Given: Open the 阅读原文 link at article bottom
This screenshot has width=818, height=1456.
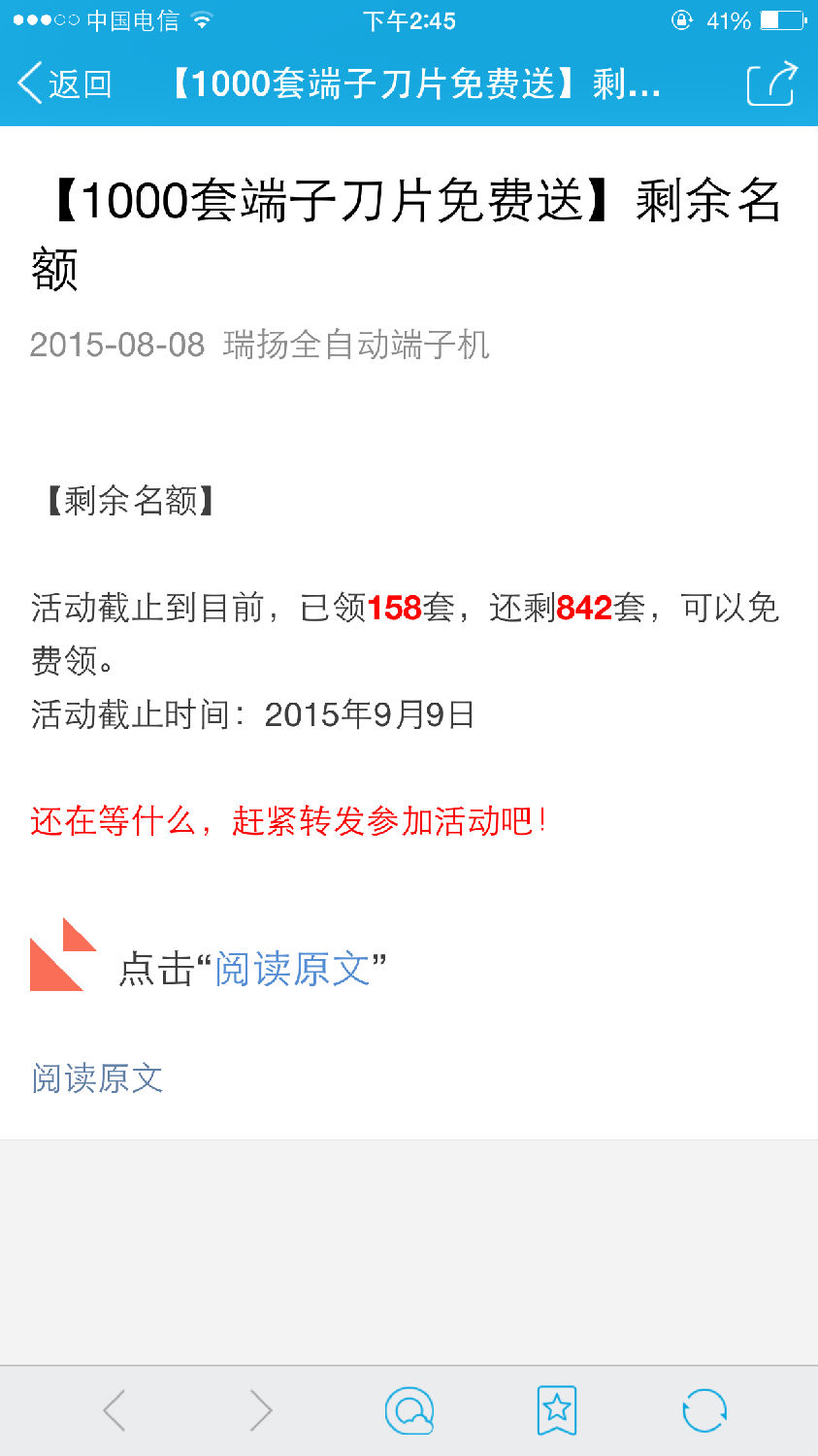Looking at the screenshot, I should pyautogui.click(x=95, y=1077).
